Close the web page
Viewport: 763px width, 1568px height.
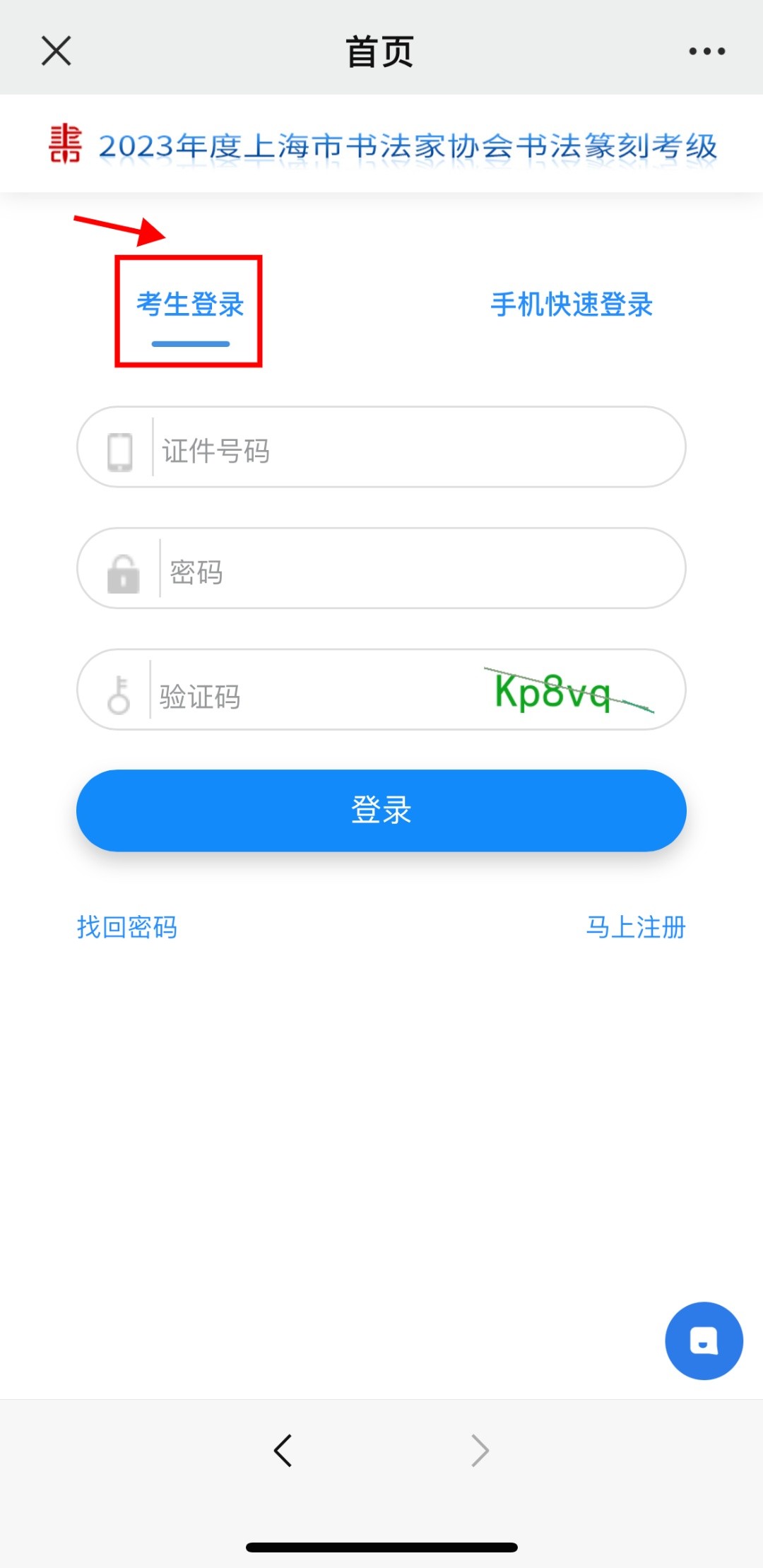click(57, 51)
